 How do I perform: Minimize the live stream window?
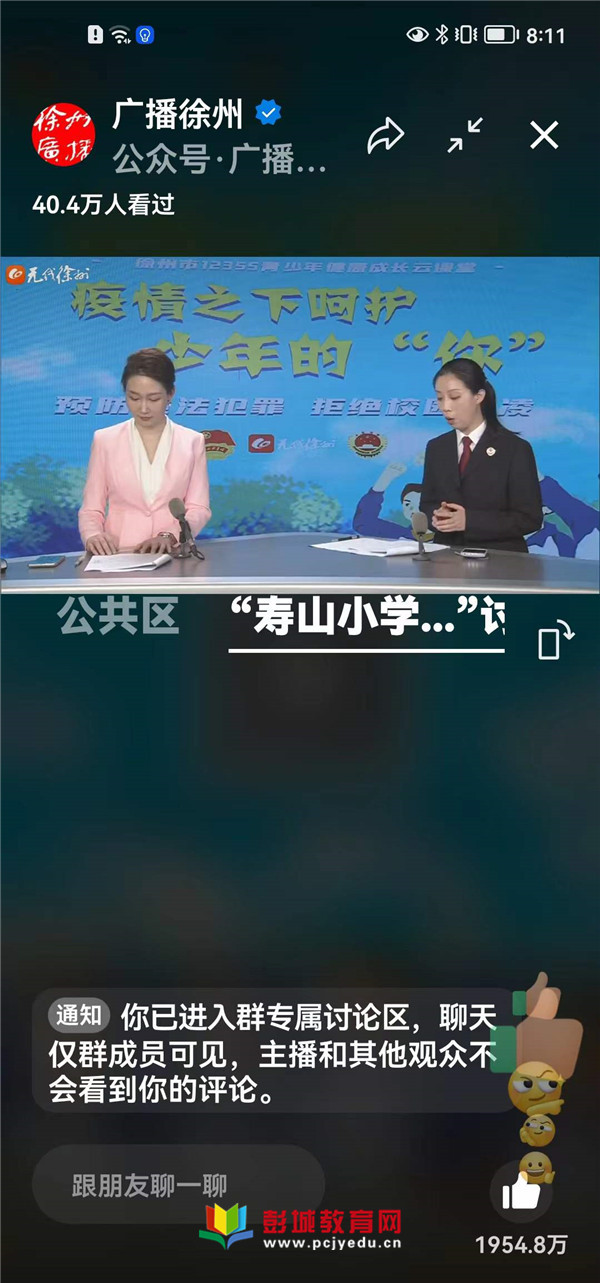tap(465, 135)
